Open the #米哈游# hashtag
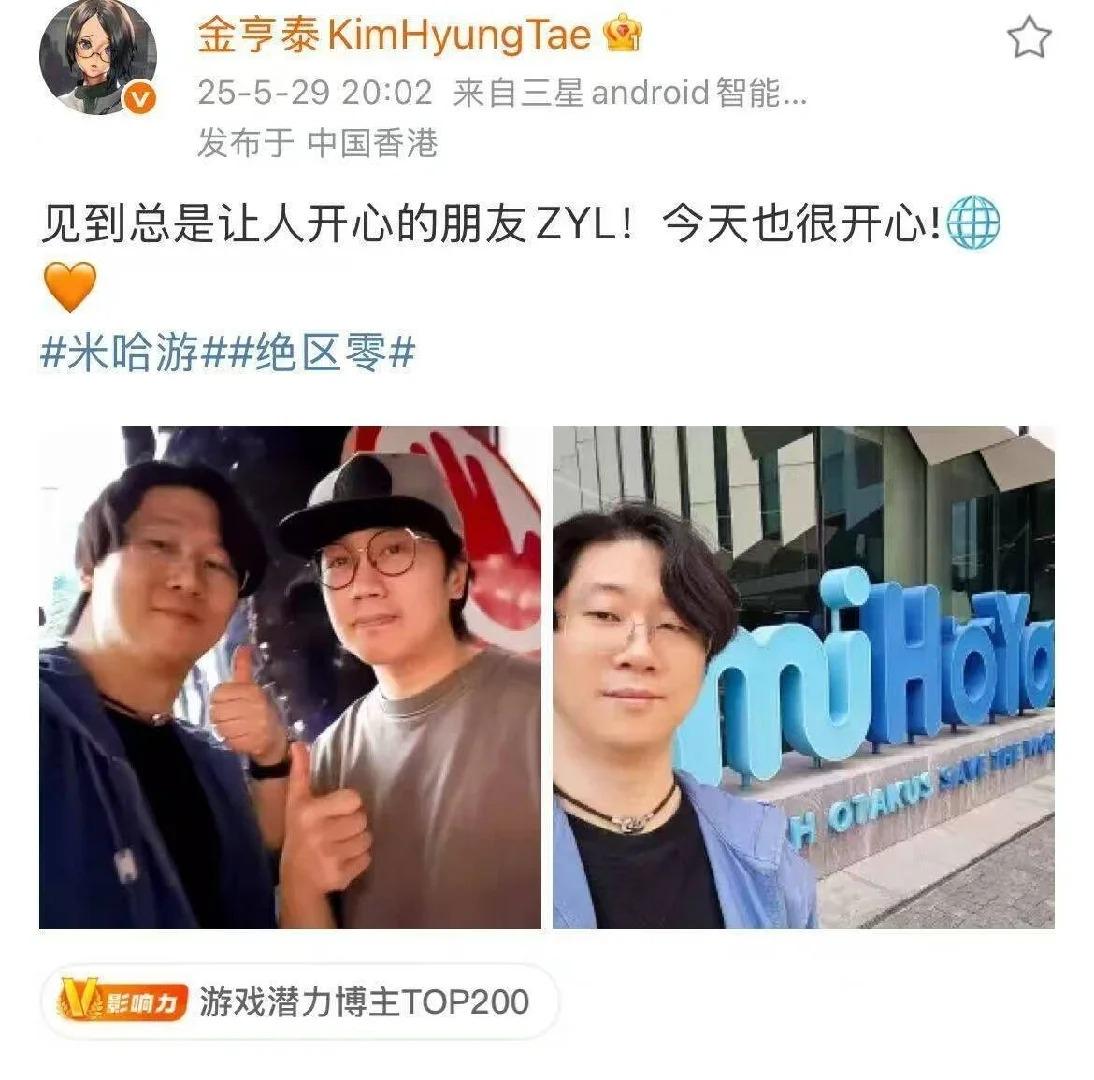The height and width of the screenshot is (1080, 1094). 120,355
